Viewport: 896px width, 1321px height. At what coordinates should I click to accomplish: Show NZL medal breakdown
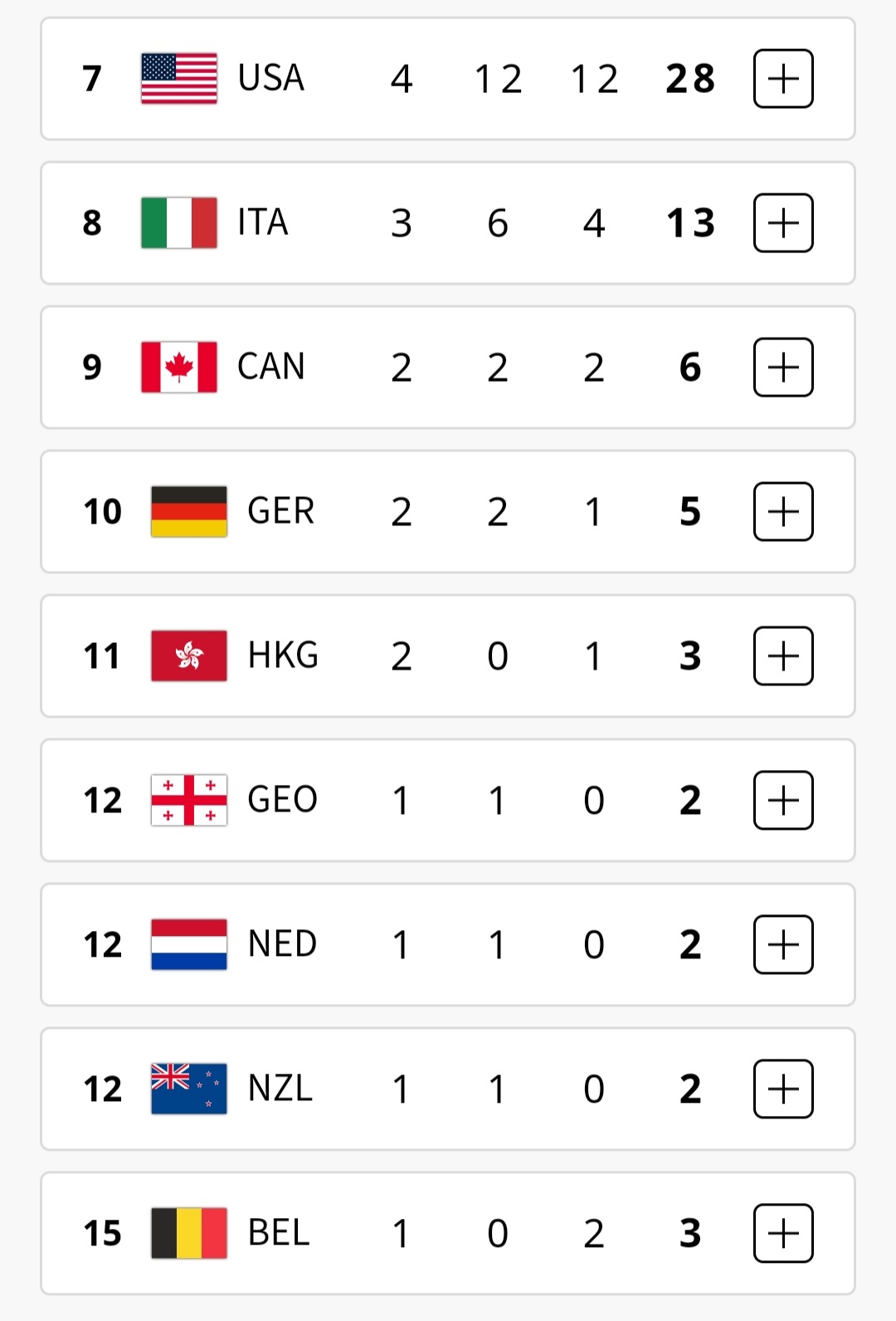coord(782,1089)
